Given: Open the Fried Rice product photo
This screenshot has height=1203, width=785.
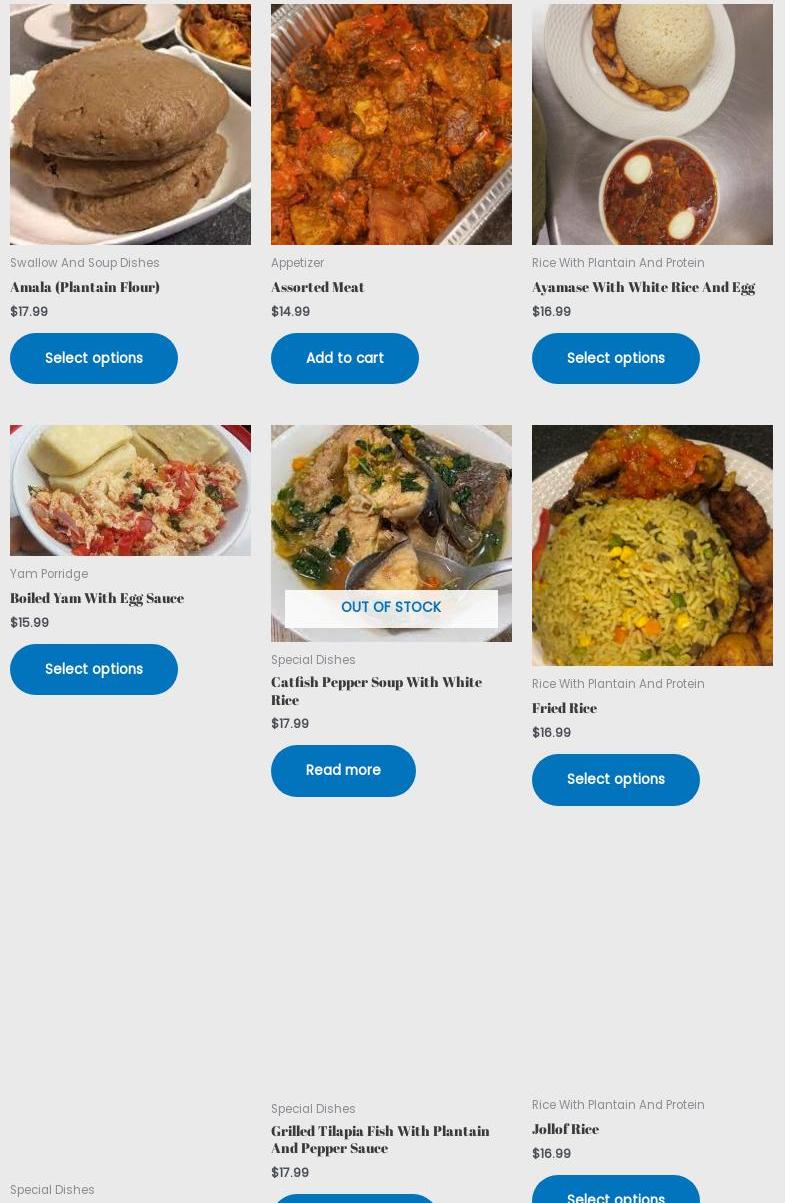Looking at the screenshot, I should [x=652, y=545].
